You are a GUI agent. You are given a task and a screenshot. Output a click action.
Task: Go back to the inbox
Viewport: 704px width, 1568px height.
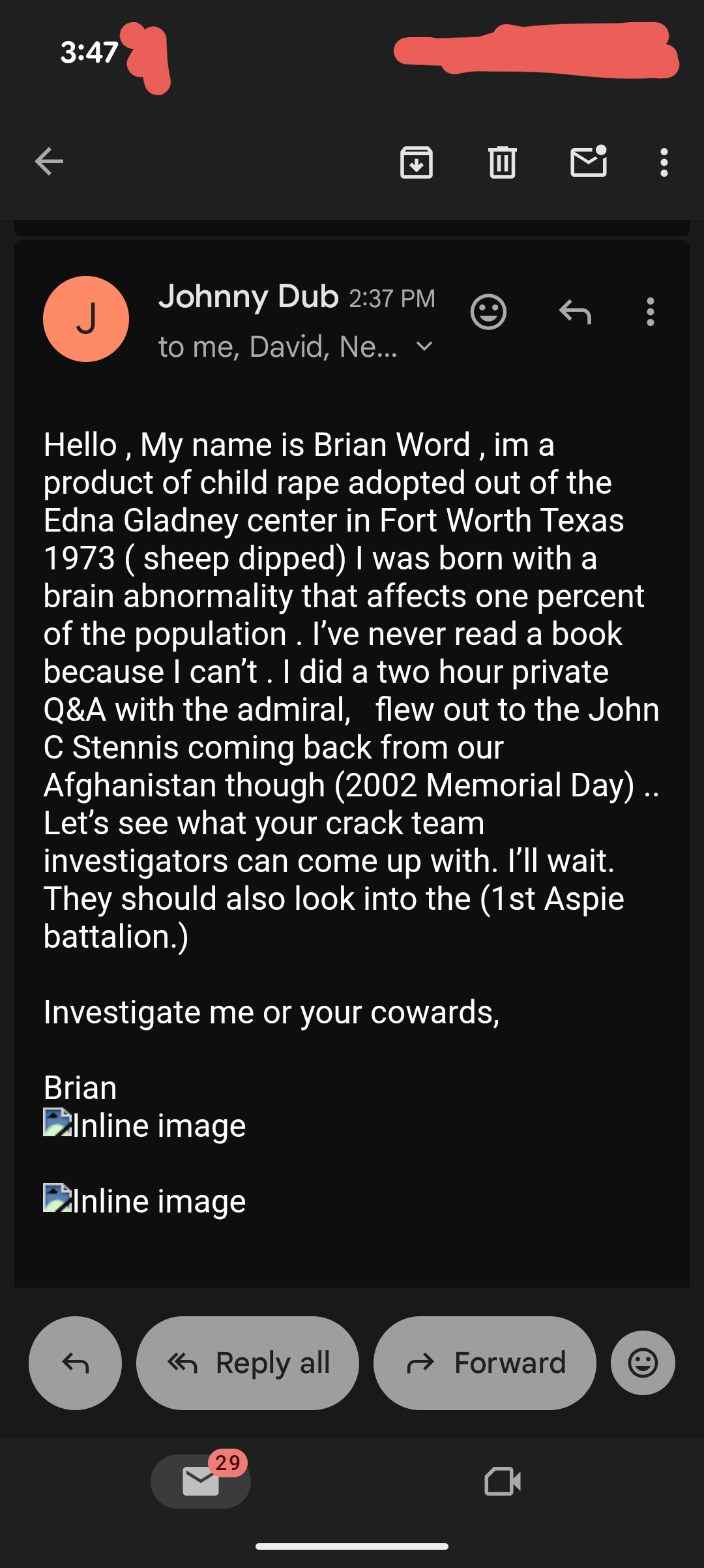pos(49,162)
